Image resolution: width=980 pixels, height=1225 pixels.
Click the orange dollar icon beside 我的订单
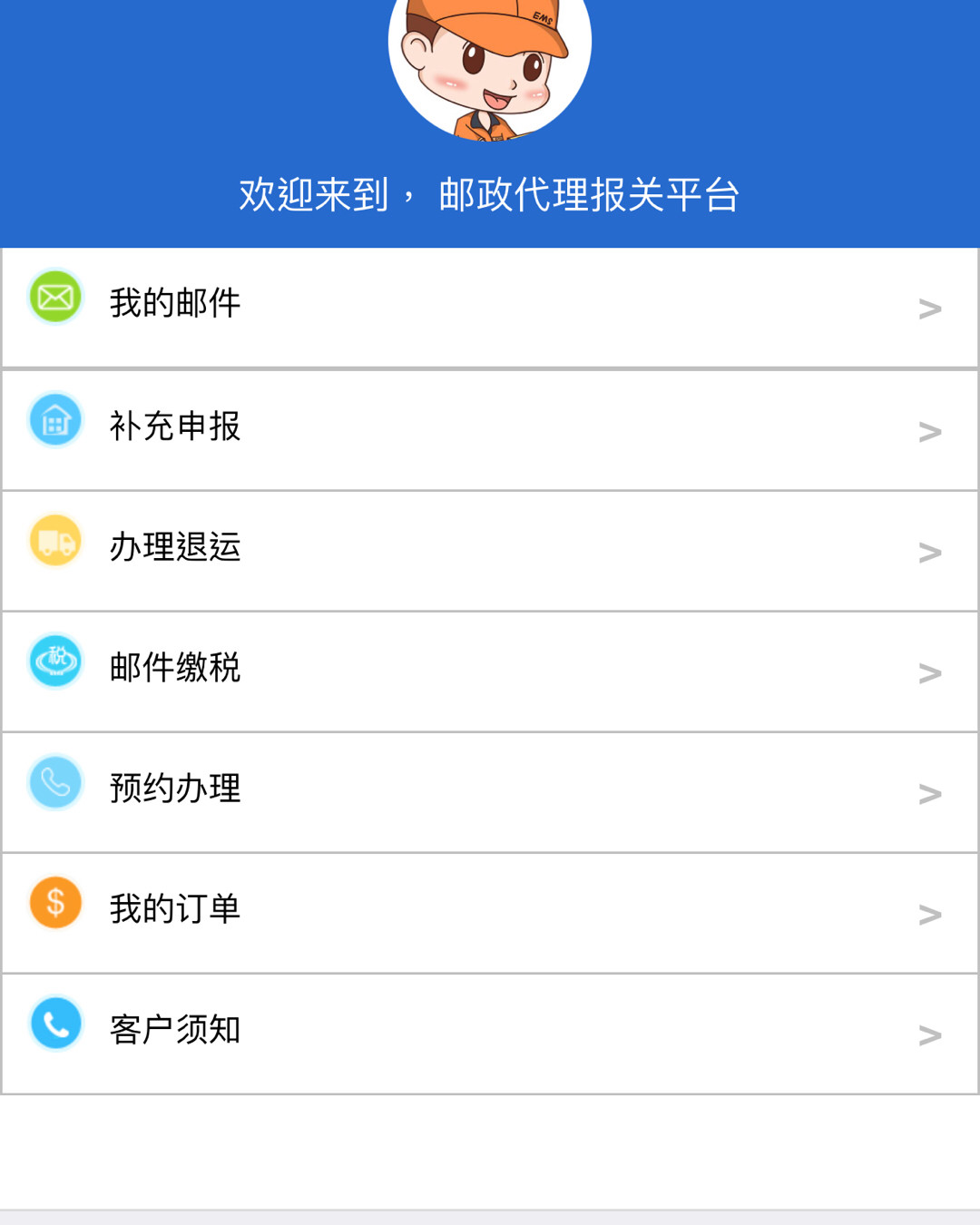55,902
